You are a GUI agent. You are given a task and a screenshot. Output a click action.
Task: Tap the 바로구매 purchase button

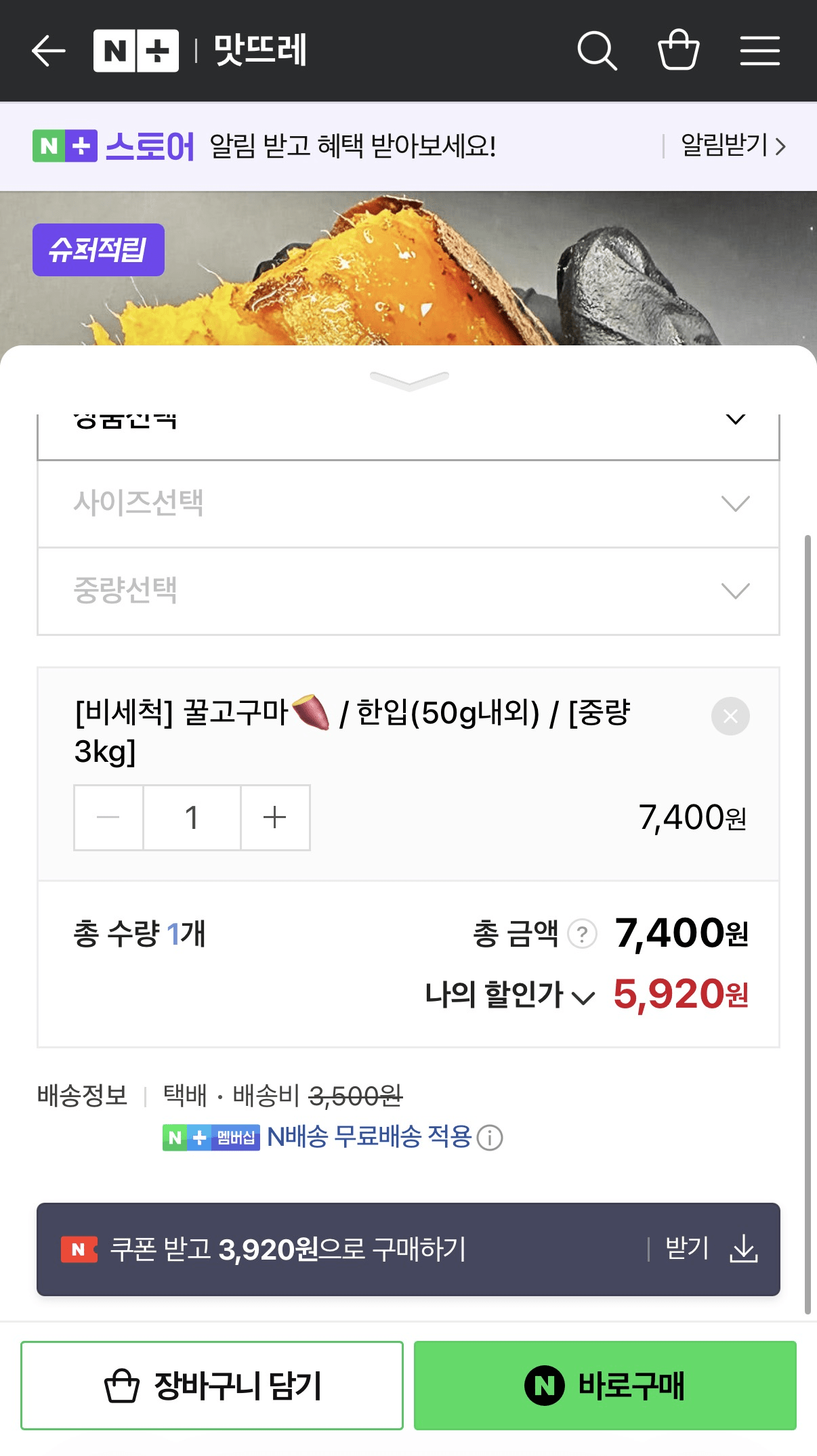(606, 1386)
